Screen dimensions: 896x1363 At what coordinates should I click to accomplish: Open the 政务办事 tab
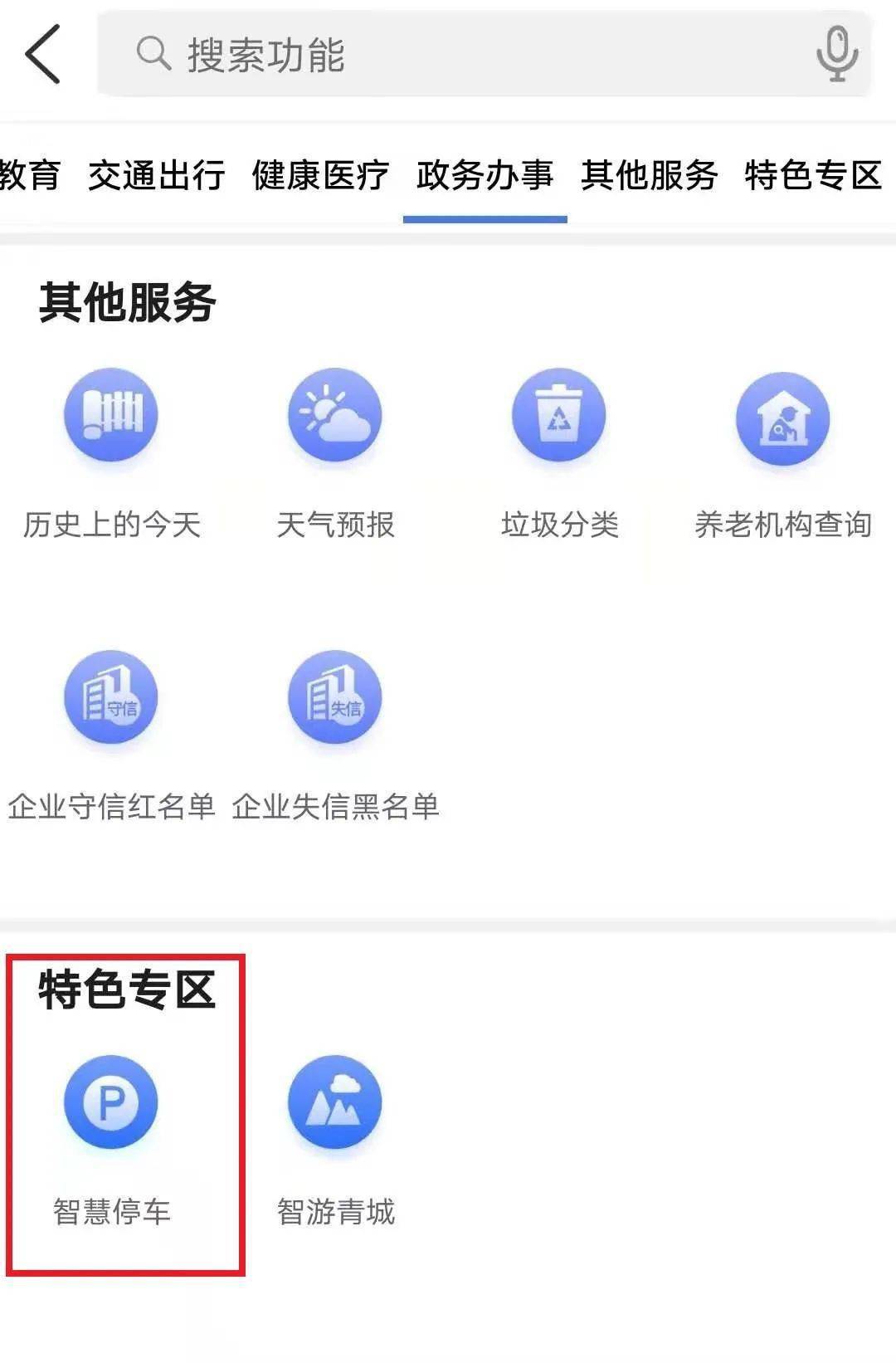(485, 175)
